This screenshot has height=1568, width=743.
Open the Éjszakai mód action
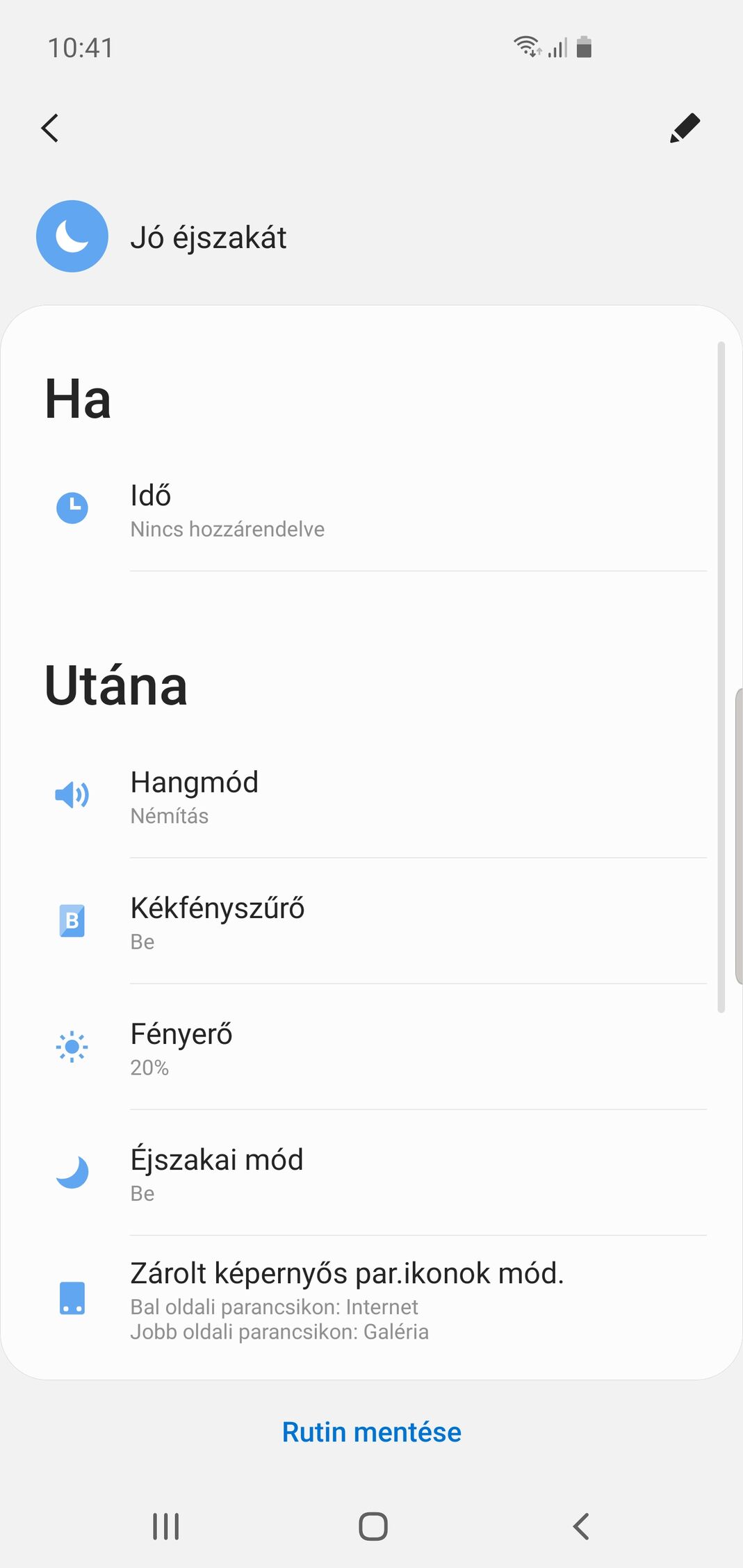click(371, 1173)
